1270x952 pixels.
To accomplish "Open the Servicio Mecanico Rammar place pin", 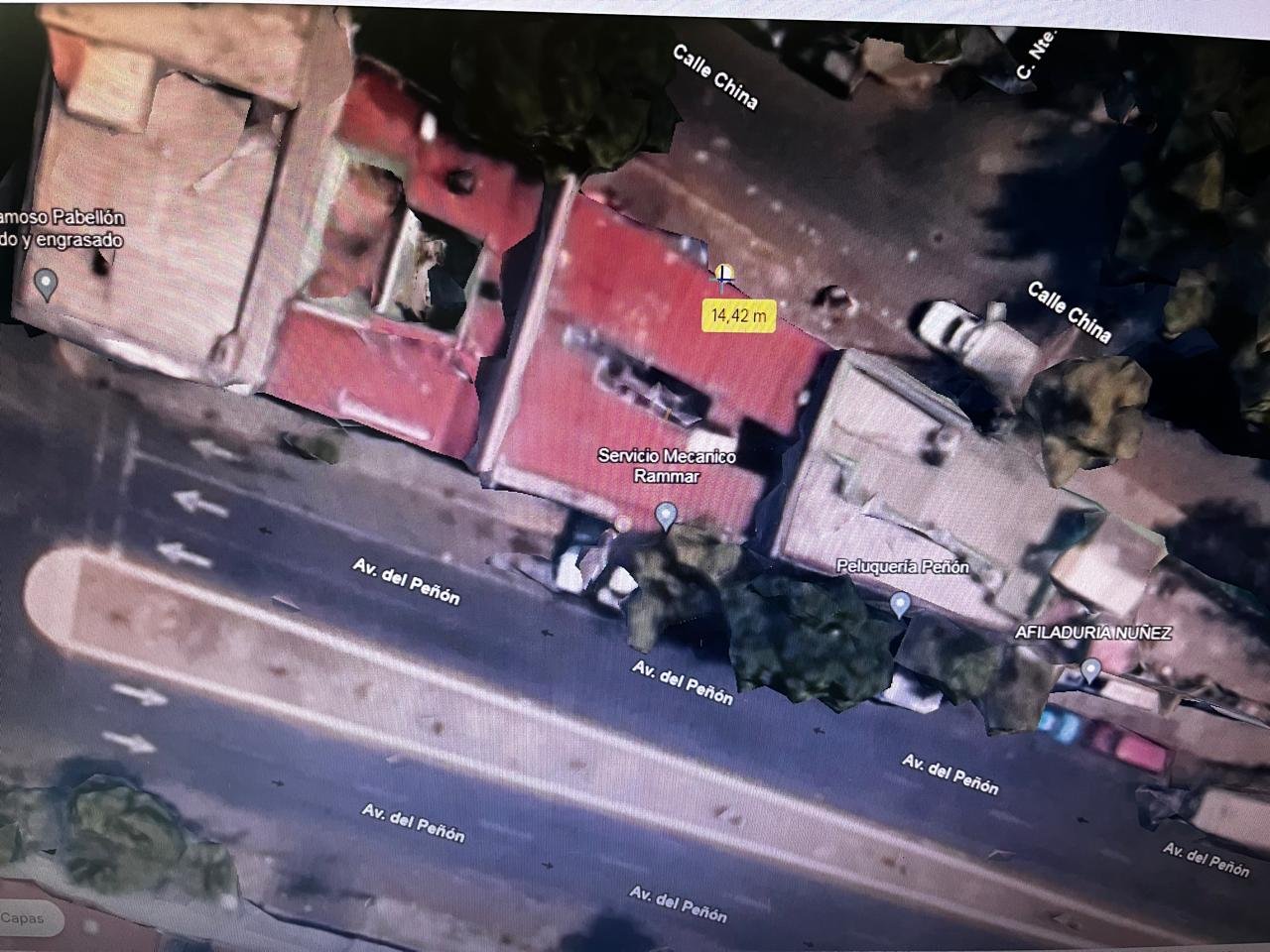I will coord(666,515).
